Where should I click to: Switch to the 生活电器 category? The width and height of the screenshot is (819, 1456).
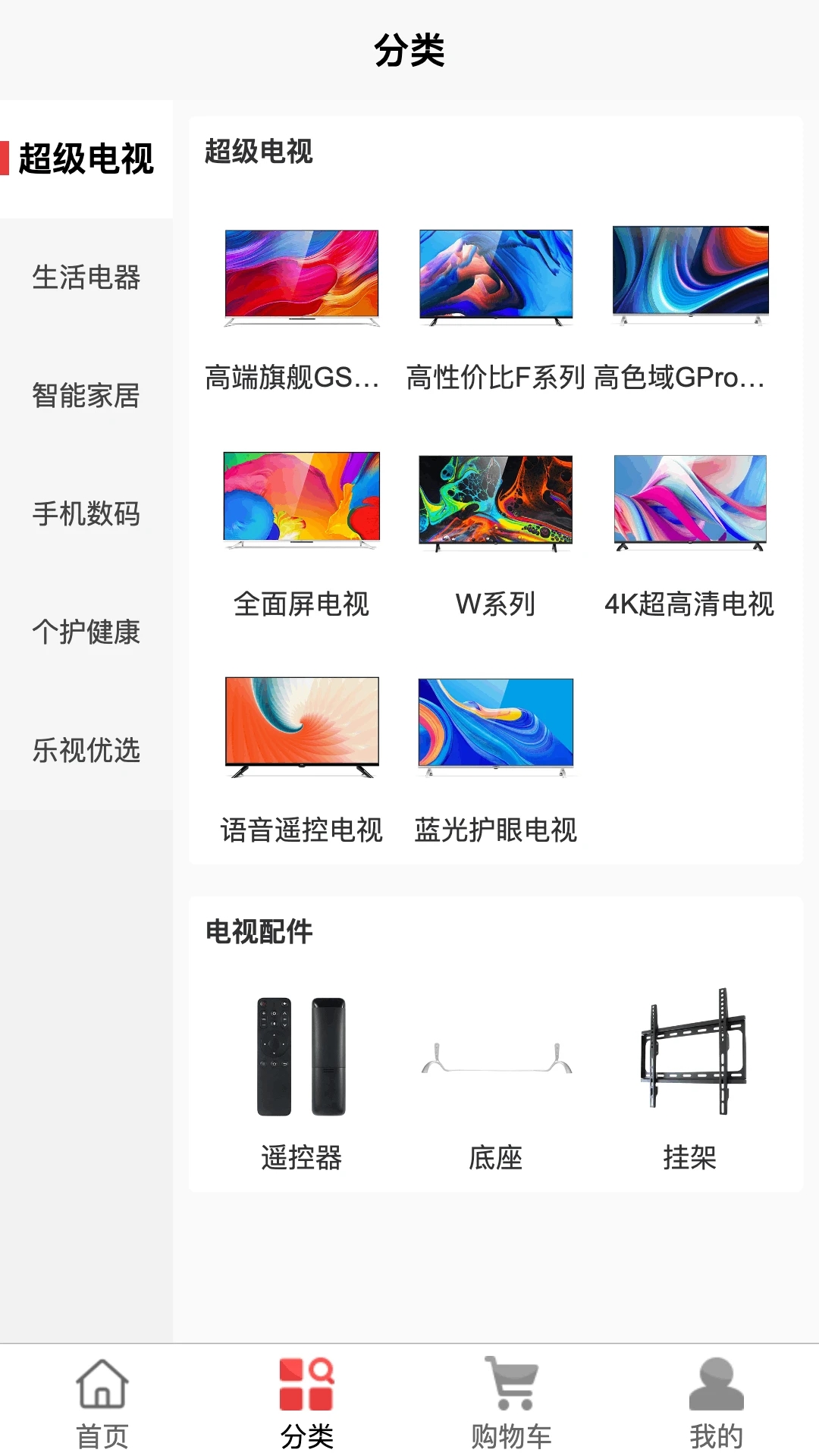pos(87,279)
